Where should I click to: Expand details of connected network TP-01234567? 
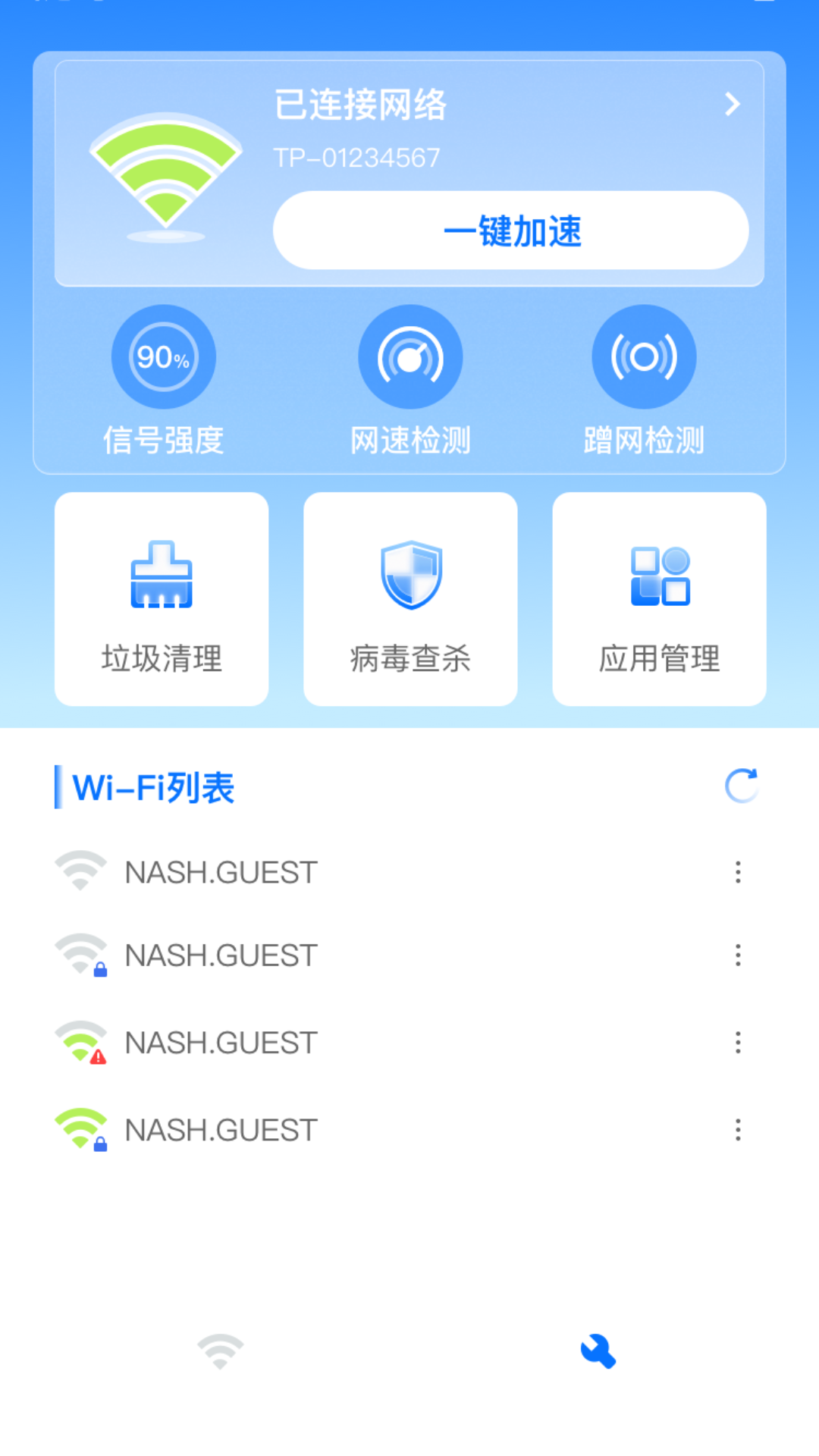(x=730, y=104)
